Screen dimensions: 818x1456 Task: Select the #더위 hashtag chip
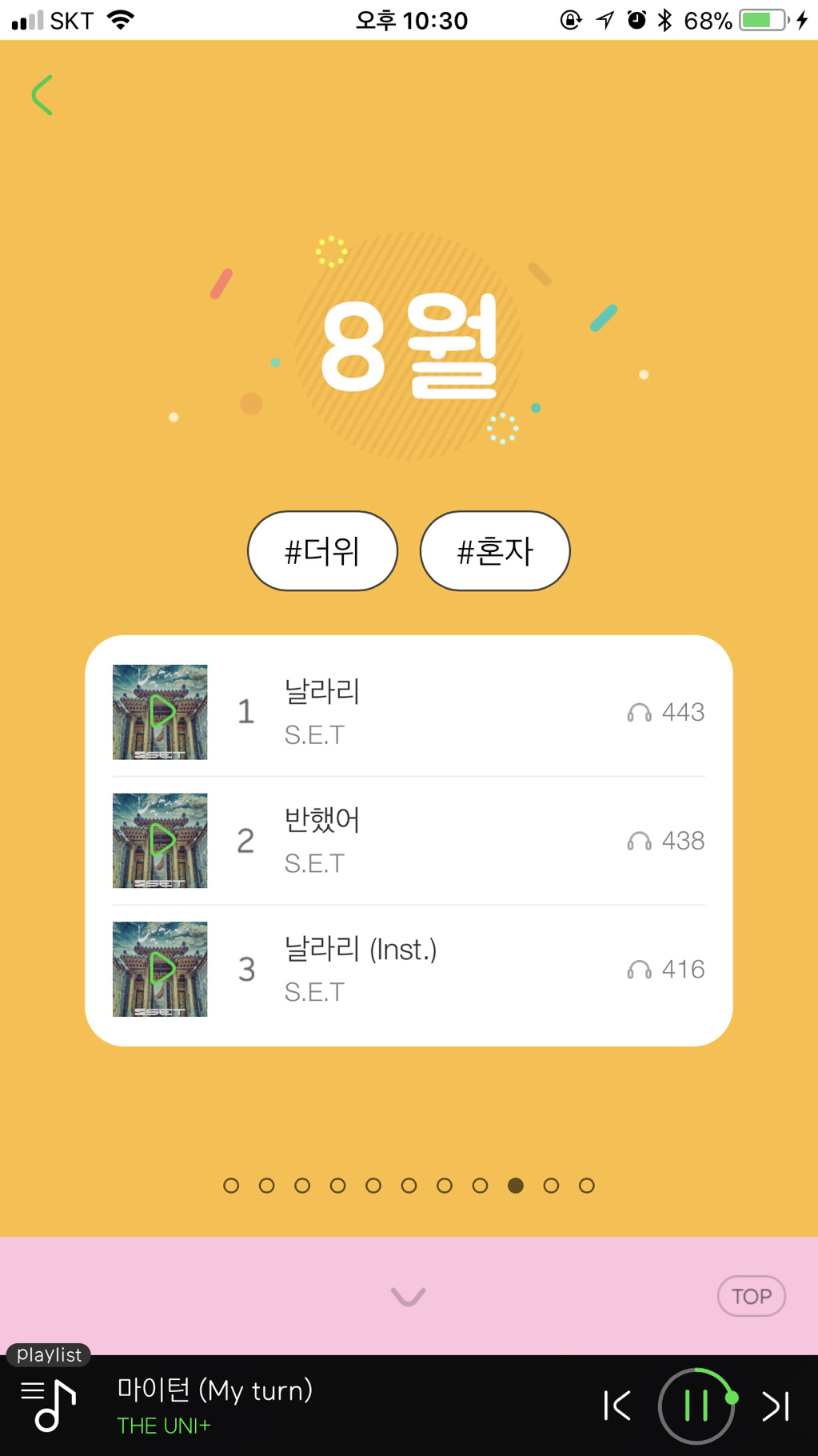(322, 551)
